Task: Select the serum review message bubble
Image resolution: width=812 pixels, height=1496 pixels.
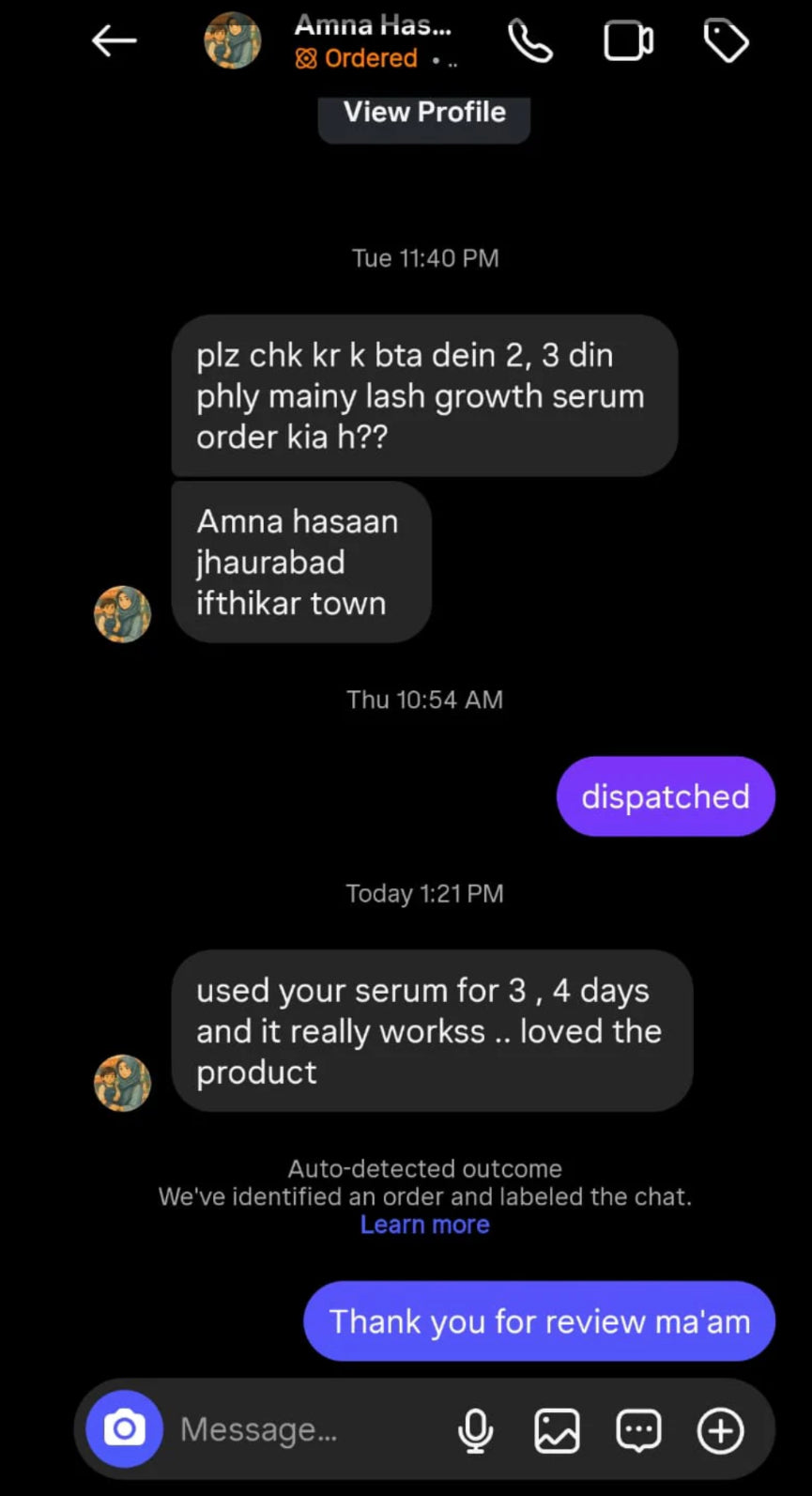Action: [x=430, y=1030]
